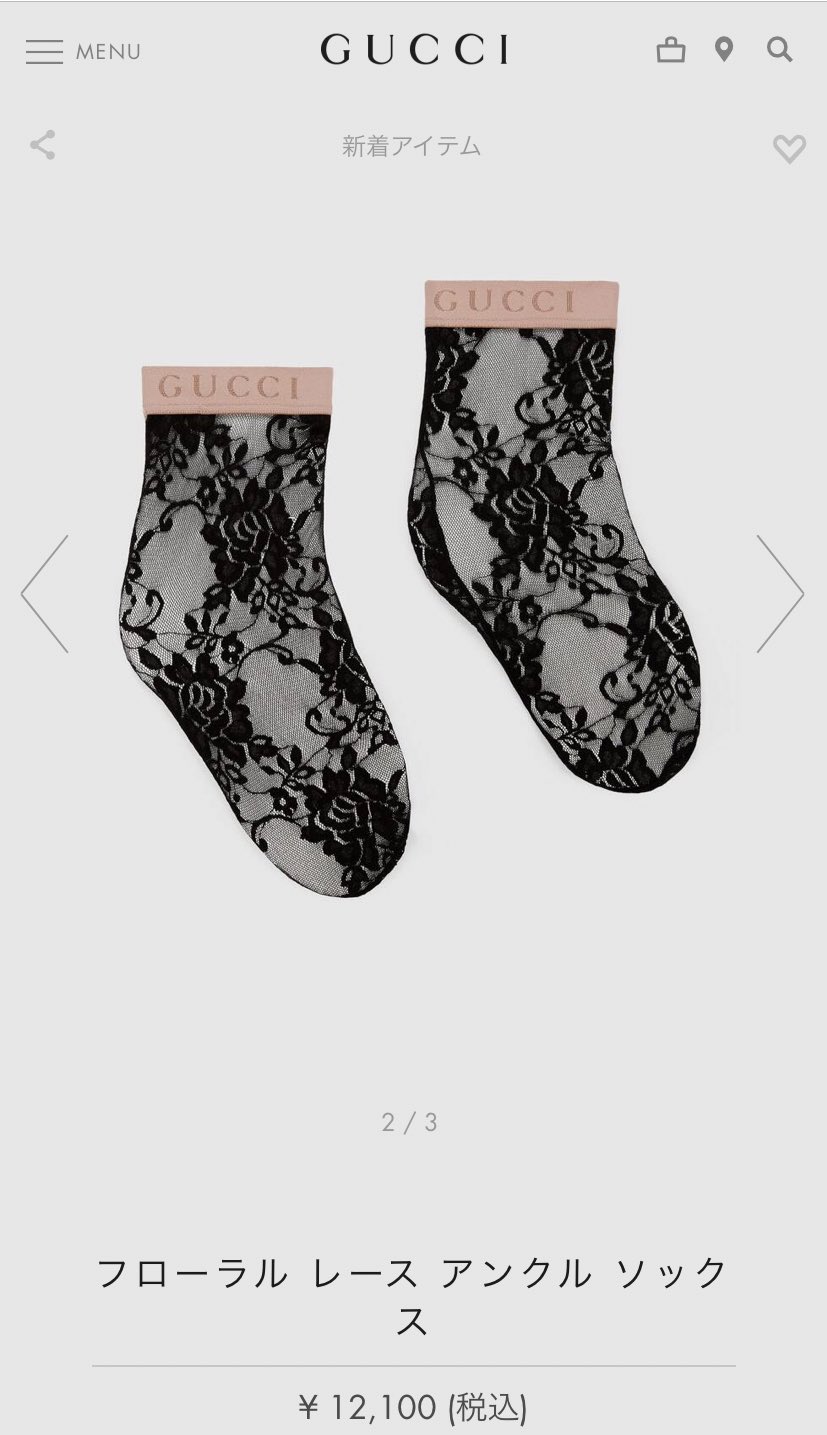Go to Gucci home via logo

(414, 50)
